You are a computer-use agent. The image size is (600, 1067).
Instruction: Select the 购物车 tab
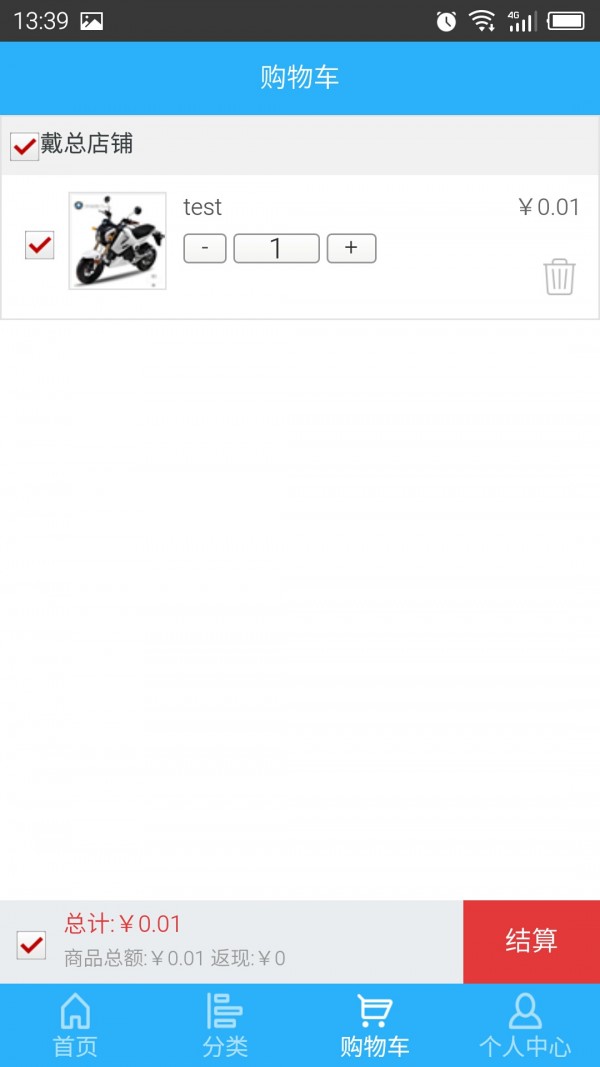pyautogui.click(x=375, y=1026)
